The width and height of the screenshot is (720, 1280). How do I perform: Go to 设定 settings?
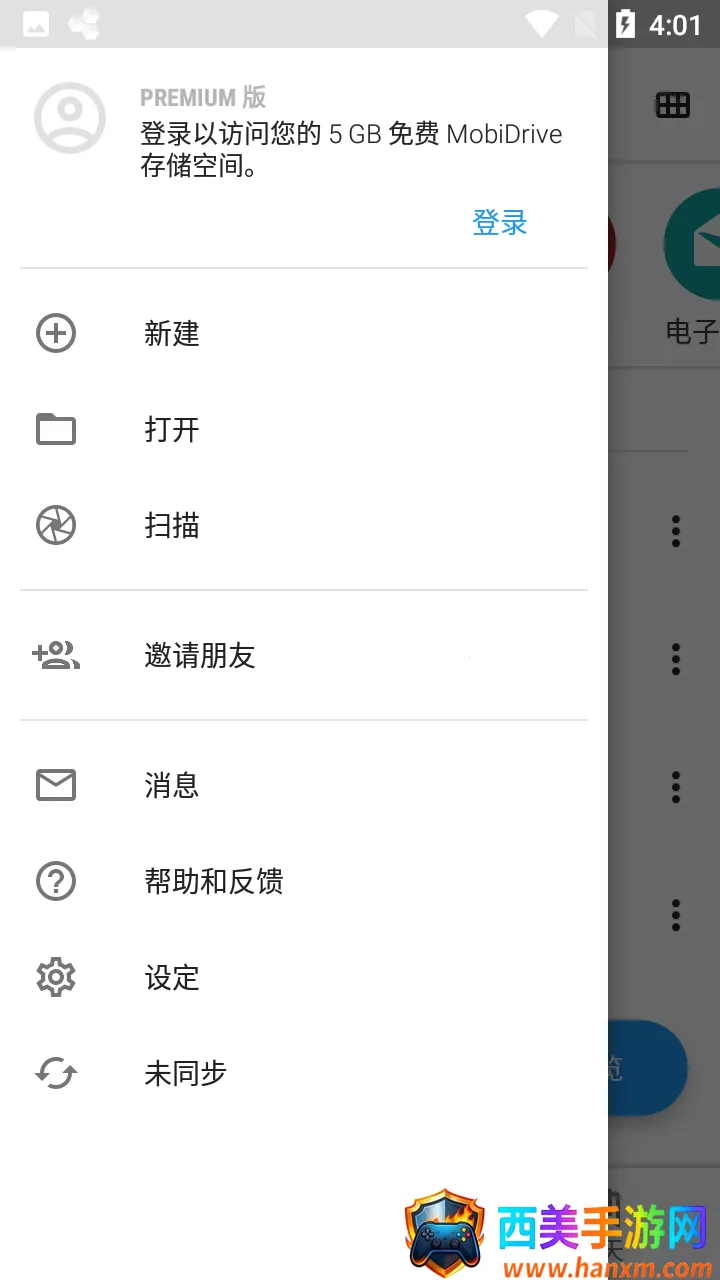pyautogui.click(x=172, y=977)
